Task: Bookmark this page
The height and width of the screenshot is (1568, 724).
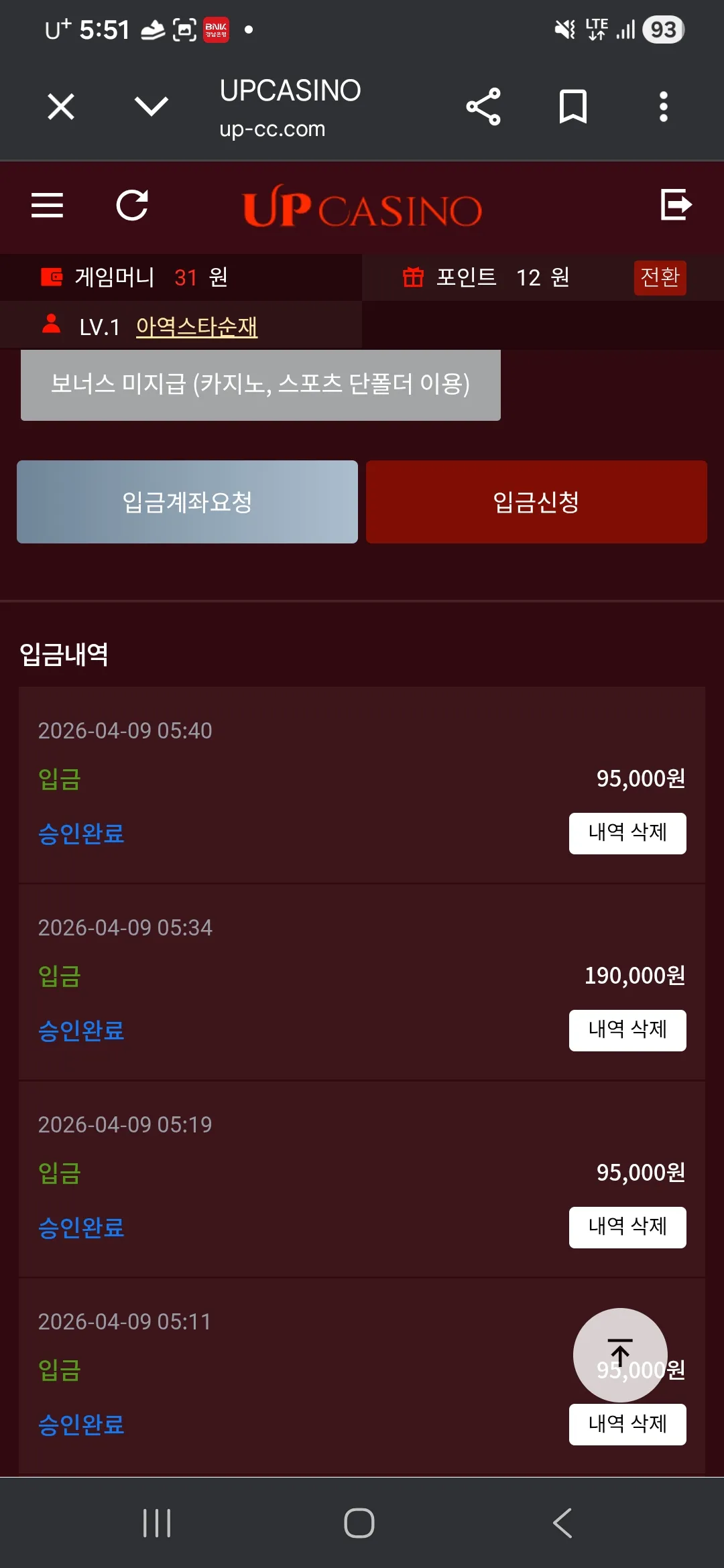Action: pos(573,107)
